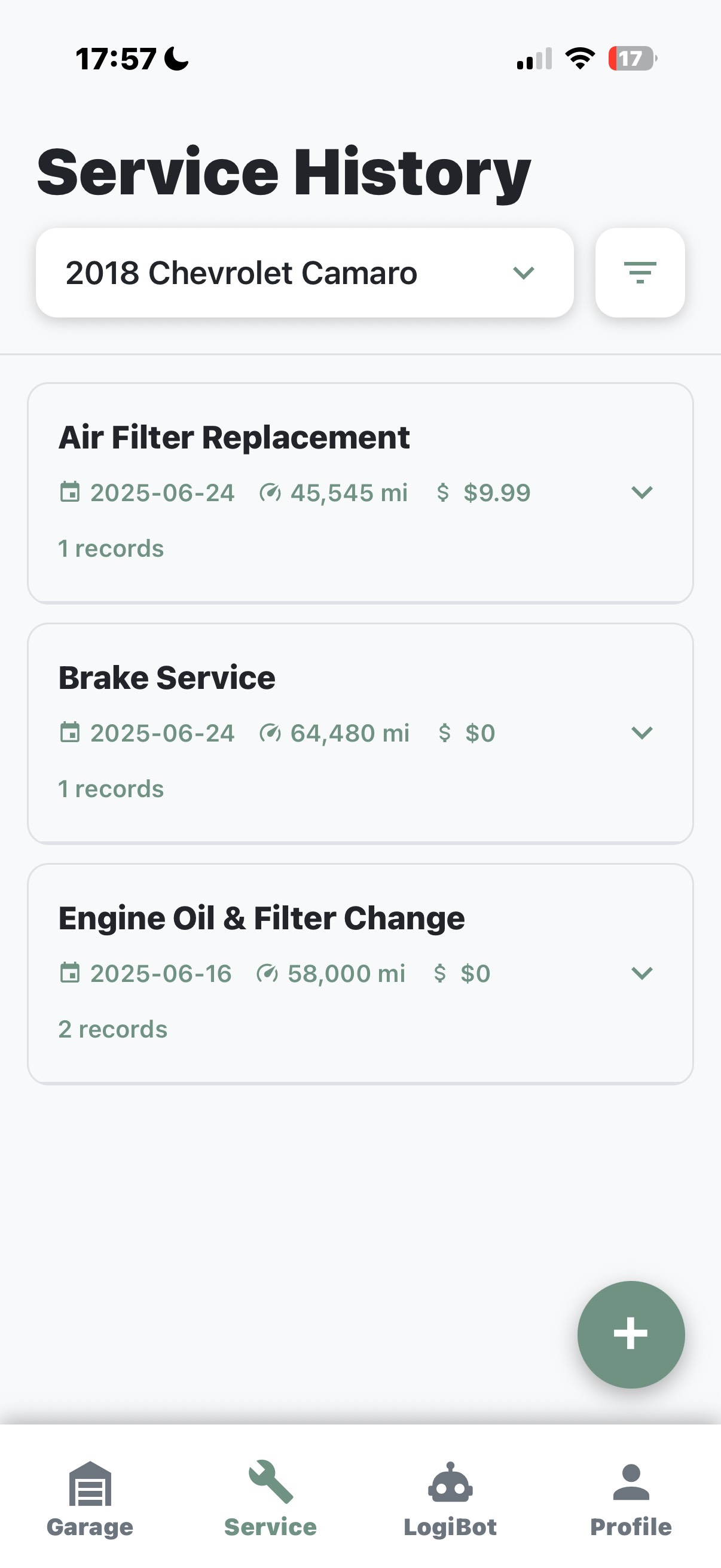Image resolution: width=721 pixels, height=1568 pixels.
Task: Click the calendar icon on Air Filter Replacement
Action: [71, 492]
